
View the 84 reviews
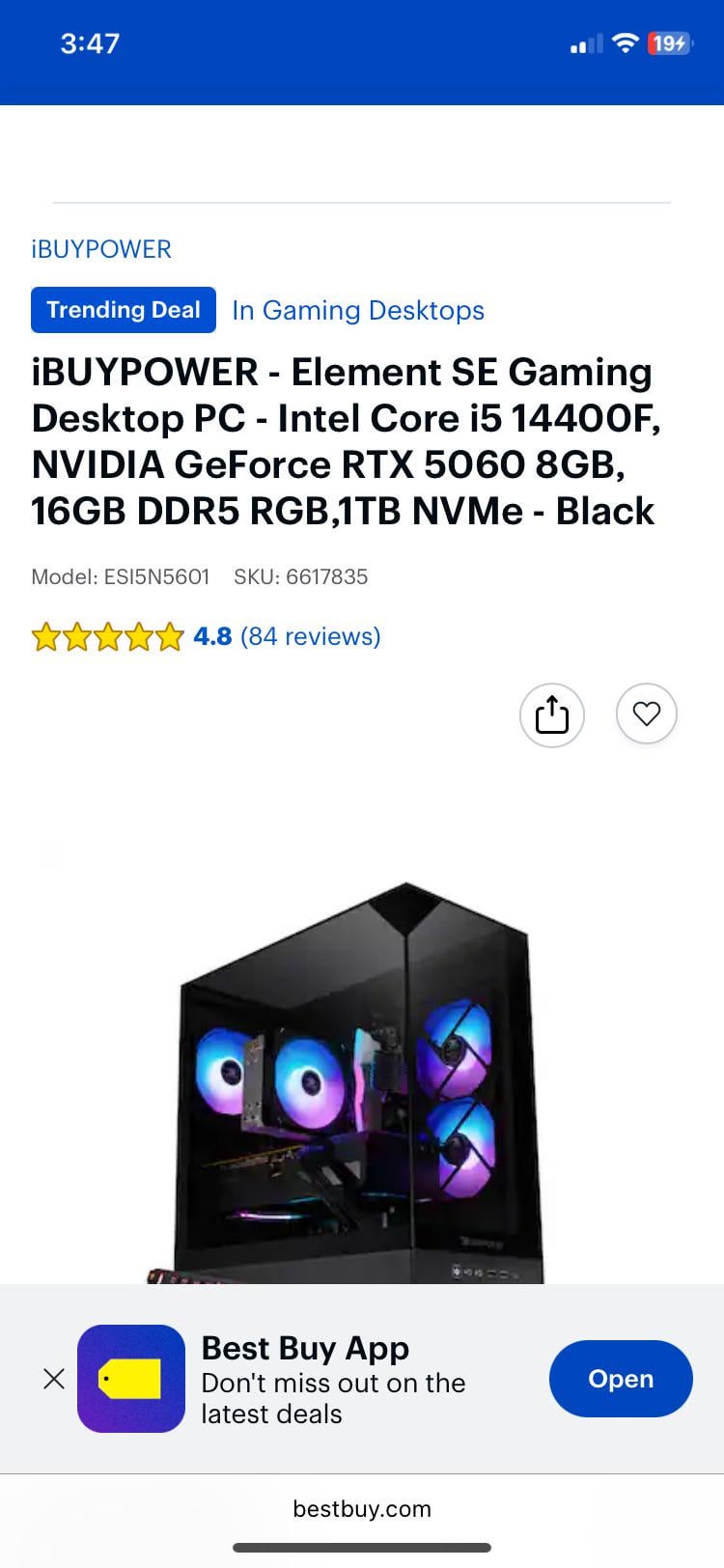pyautogui.click(x=310, y=636)
